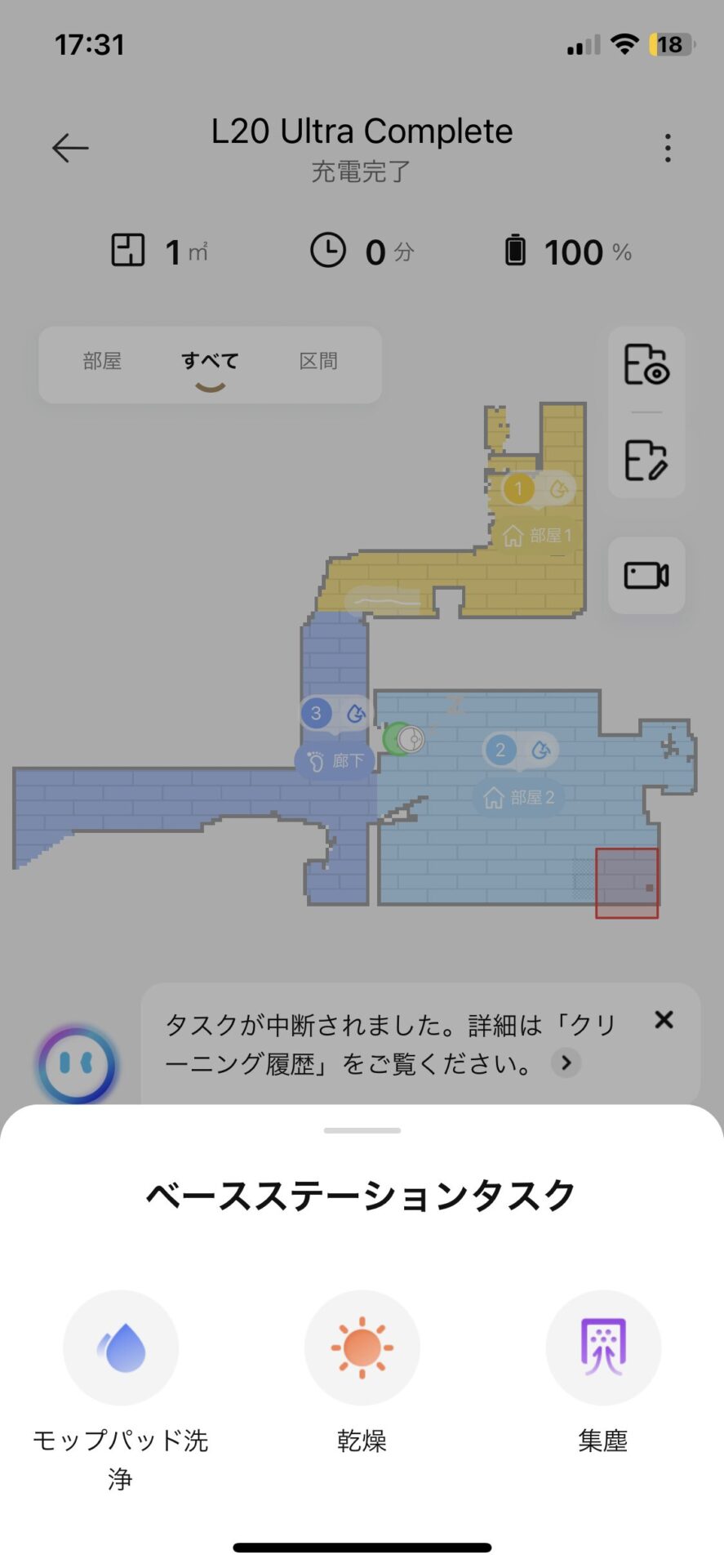Screen dimensions: 724x1568
Task: Select 部屋2 on the map
Action: click(518, 797)
